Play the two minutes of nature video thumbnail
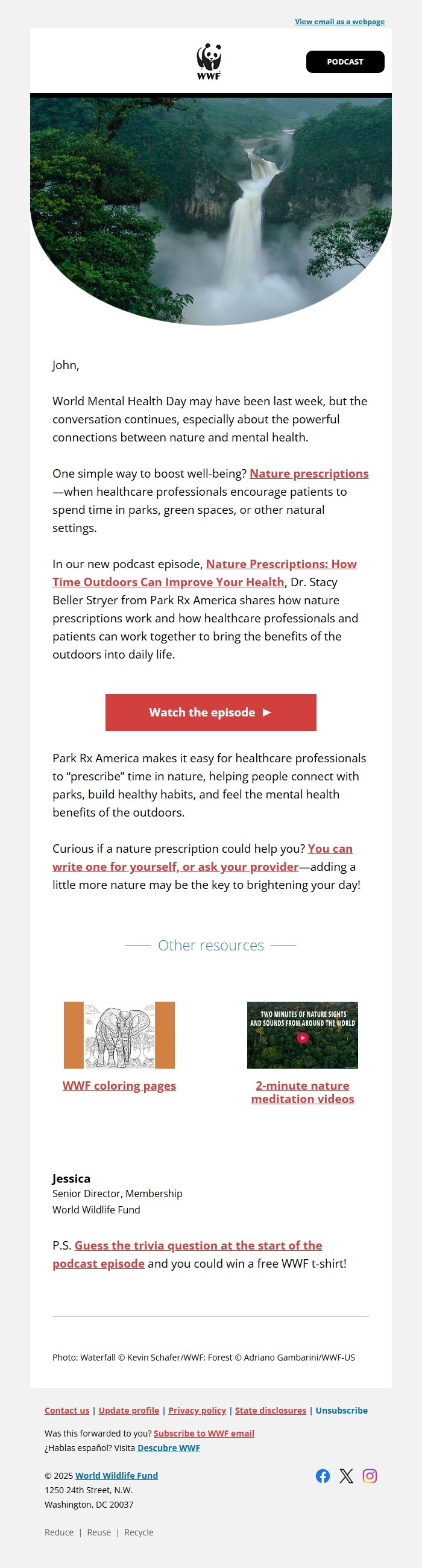Viewport: 422px width, 1568px height. 302,1035
